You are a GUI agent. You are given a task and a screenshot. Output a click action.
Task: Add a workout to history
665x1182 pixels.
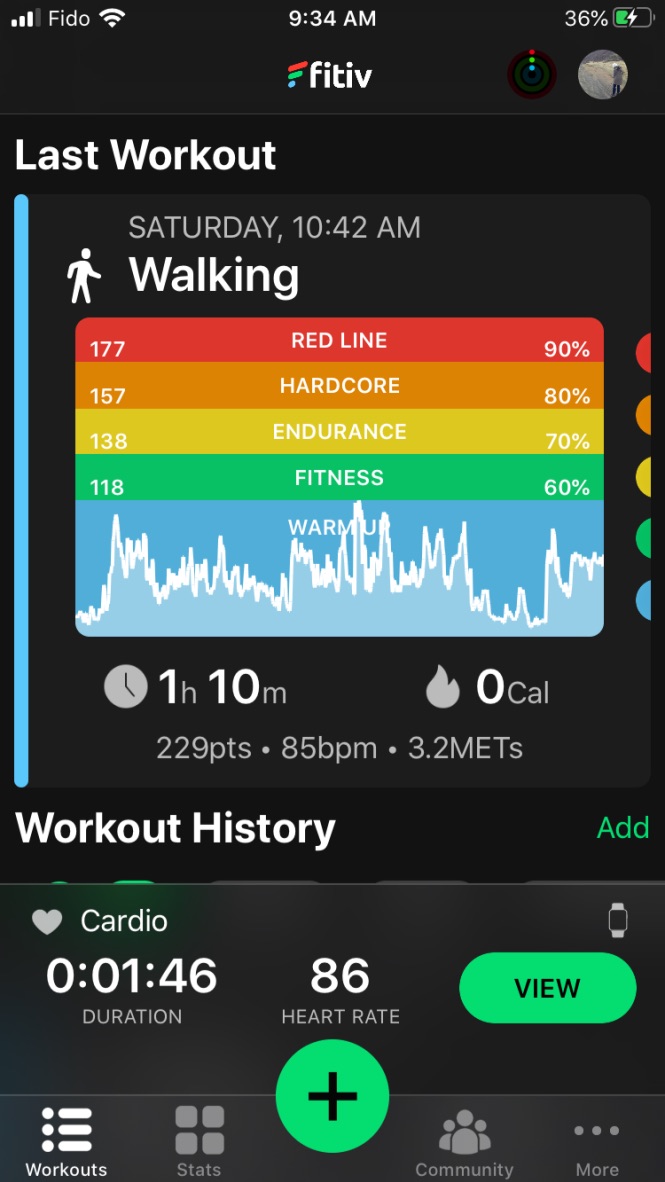tap(623, 828)
